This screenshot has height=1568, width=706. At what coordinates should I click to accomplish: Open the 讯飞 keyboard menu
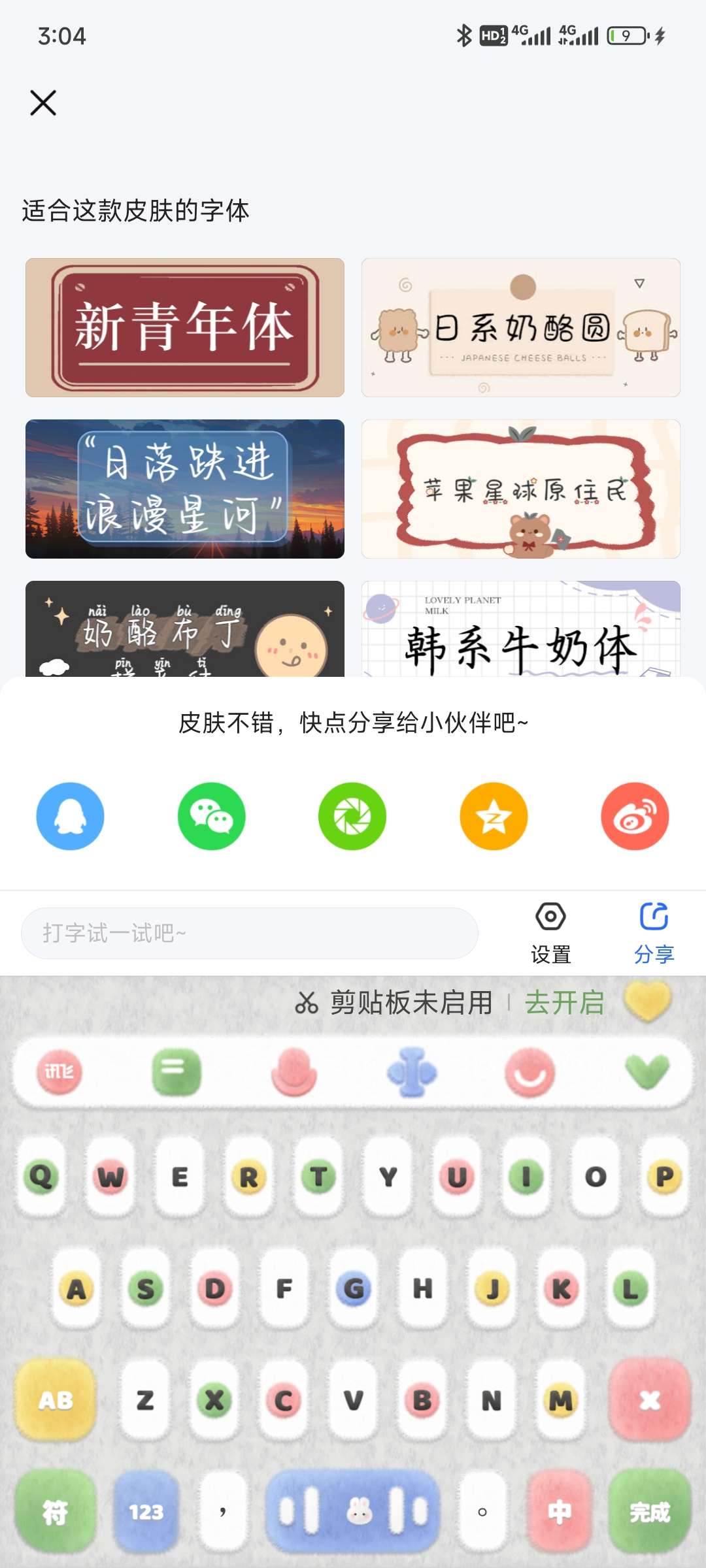coord(59,1072)
